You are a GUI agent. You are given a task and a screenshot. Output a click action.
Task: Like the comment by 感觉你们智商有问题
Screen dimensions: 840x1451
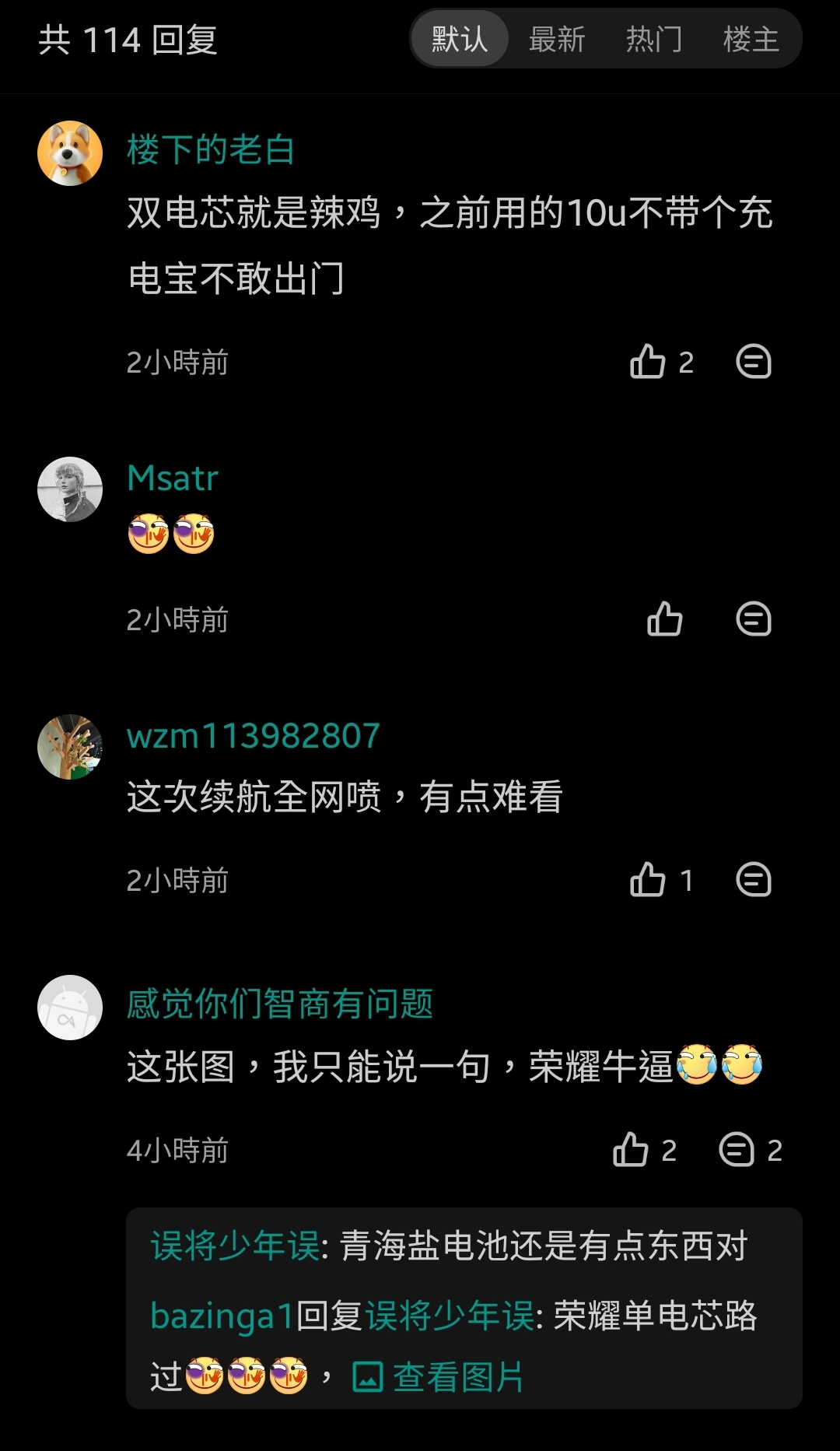click(631, 1150)
